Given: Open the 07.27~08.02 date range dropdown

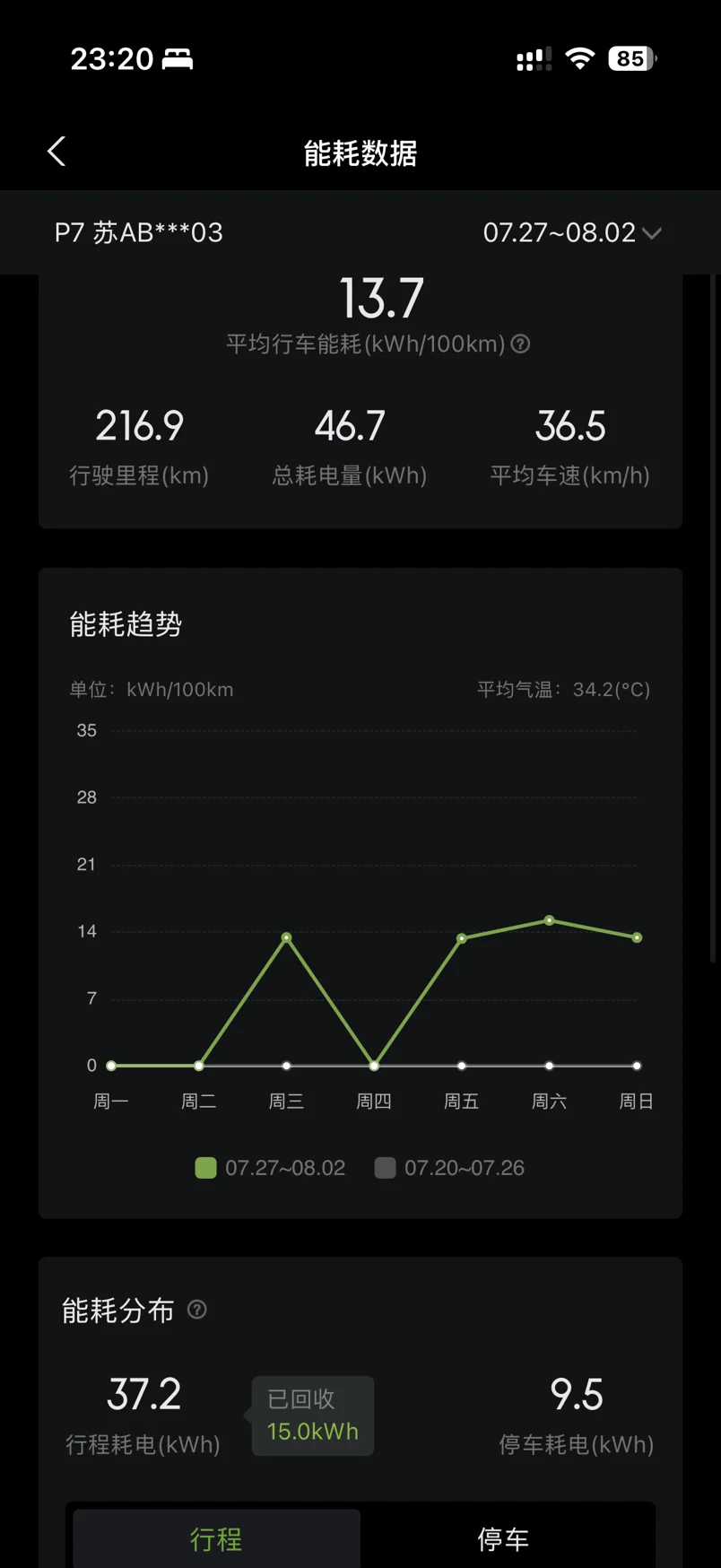Looking at the screenshot, I should (x=572, y=233).
